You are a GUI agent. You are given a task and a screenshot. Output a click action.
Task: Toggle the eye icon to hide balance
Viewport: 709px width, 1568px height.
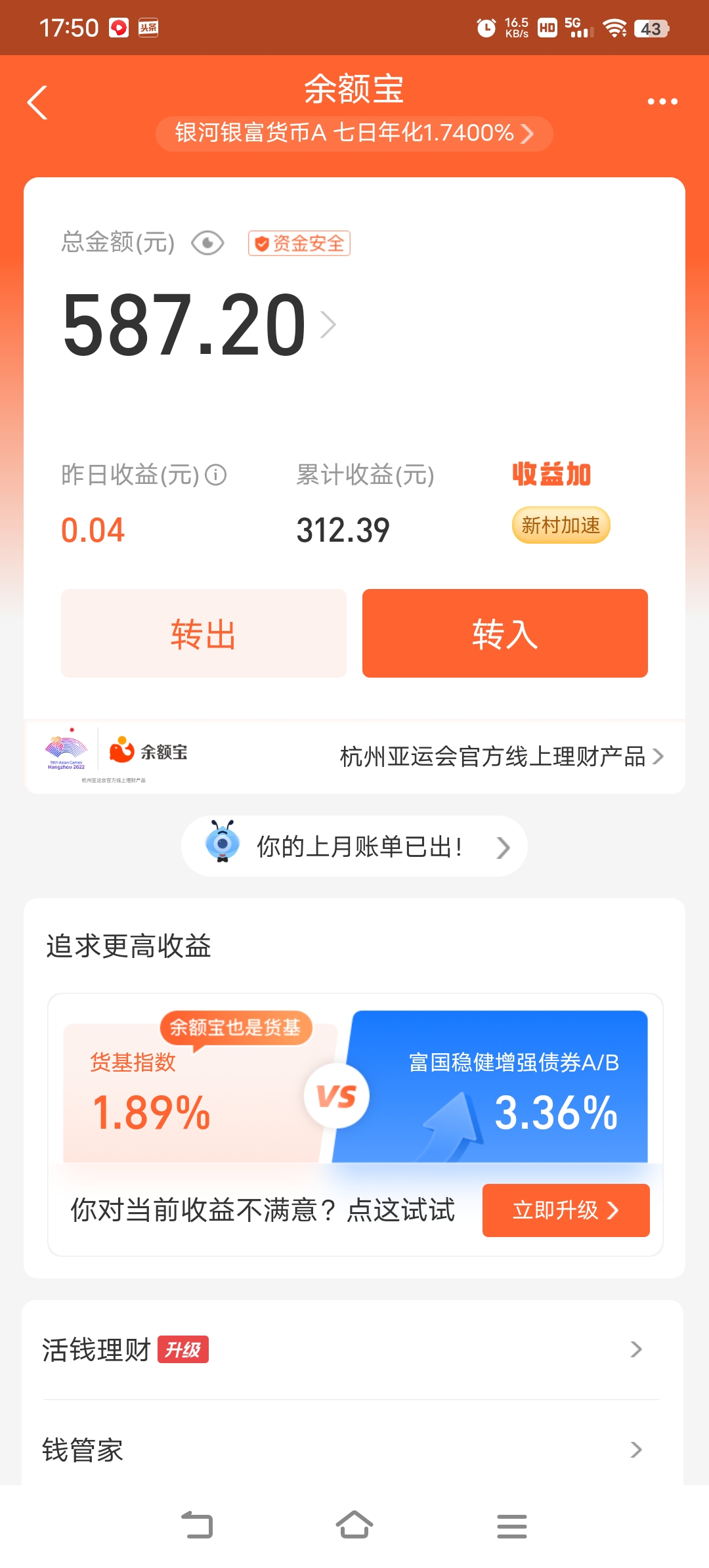click(x=207, y=244)
